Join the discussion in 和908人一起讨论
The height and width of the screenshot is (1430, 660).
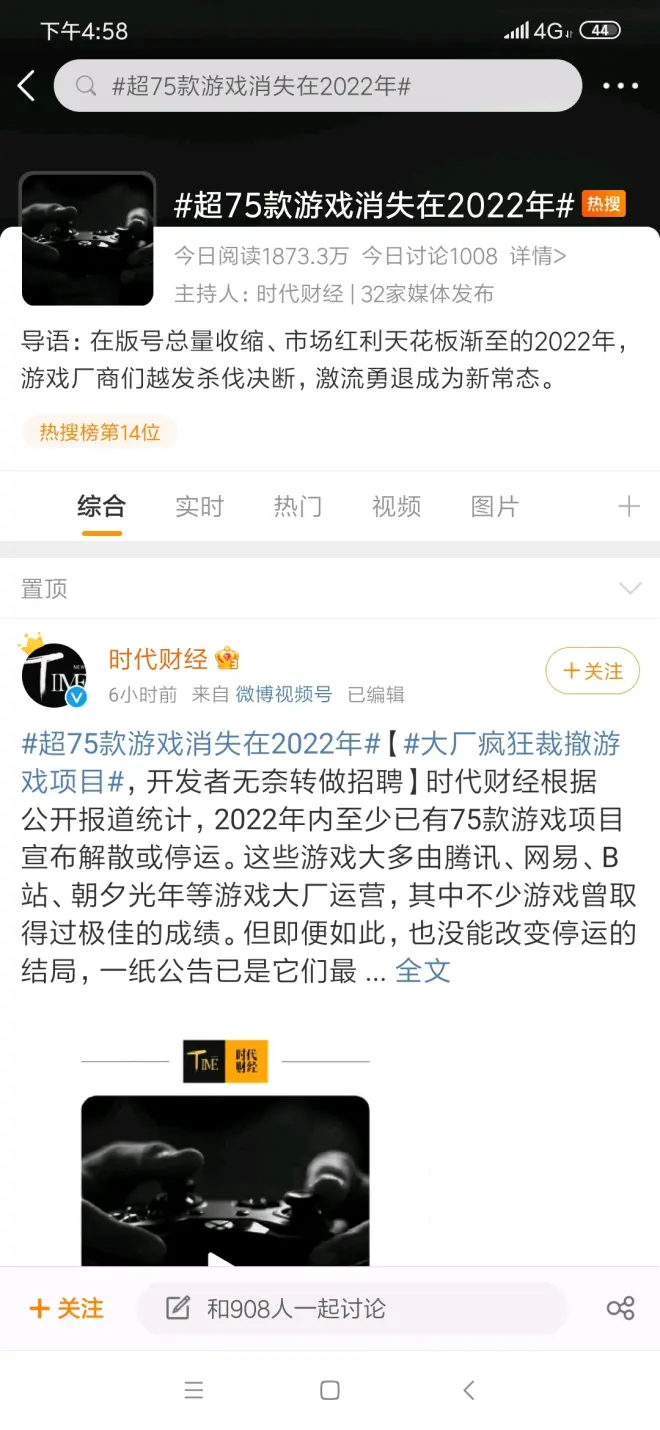point(350,1308)
